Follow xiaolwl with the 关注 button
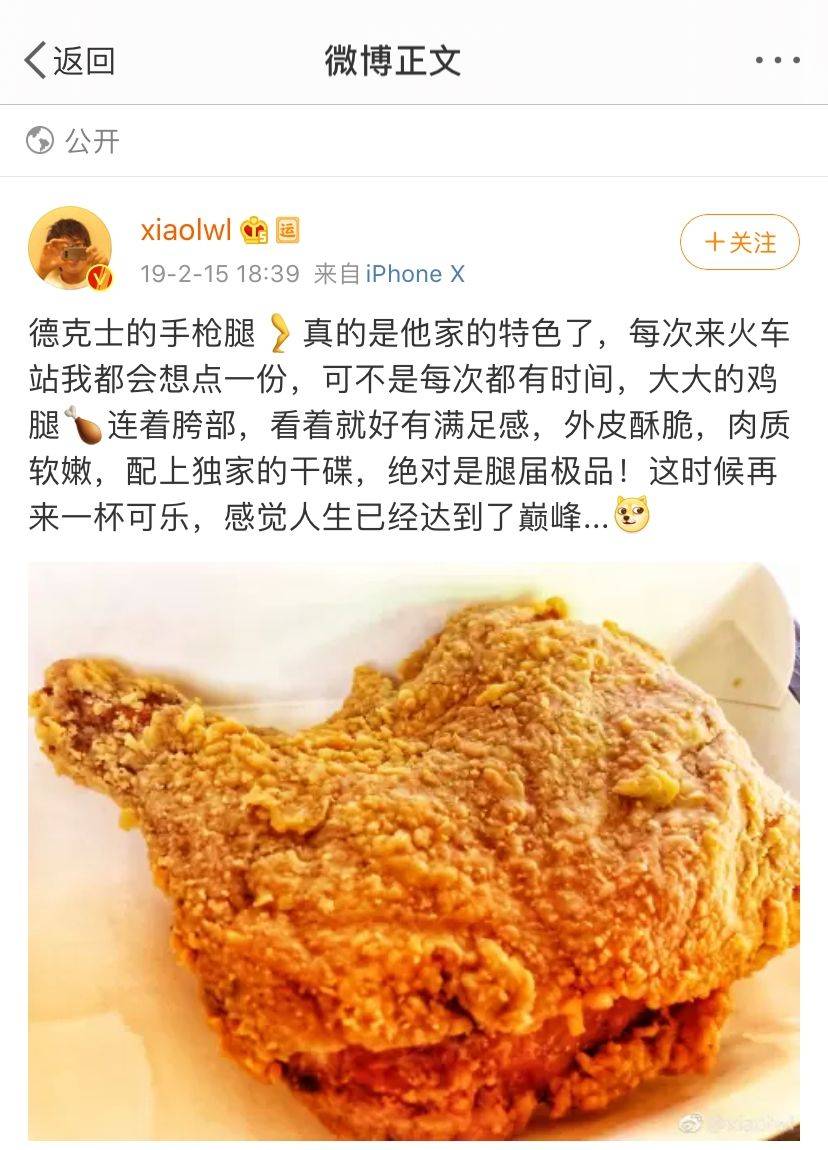828x1150 pixels. 740,243
